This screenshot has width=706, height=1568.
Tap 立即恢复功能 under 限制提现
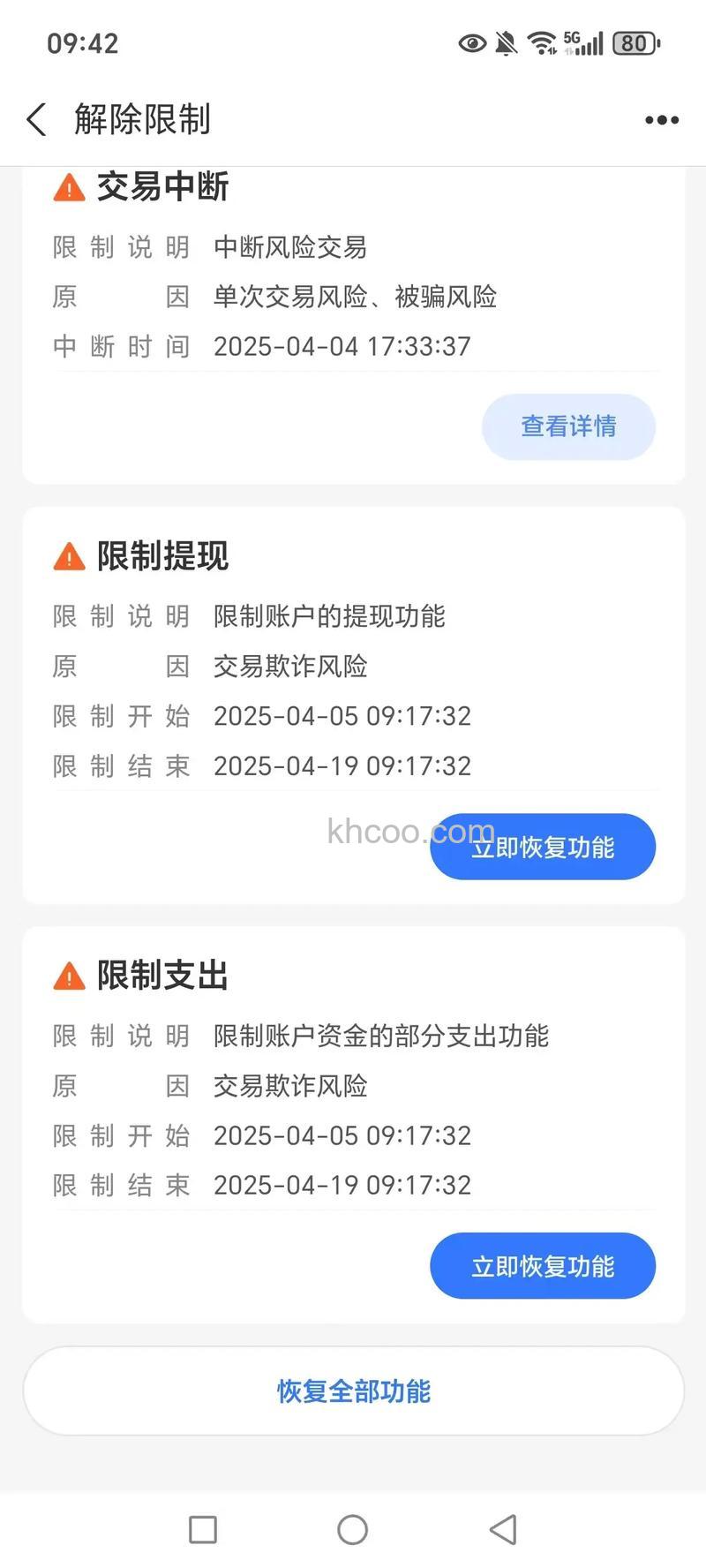click(542, 846)
